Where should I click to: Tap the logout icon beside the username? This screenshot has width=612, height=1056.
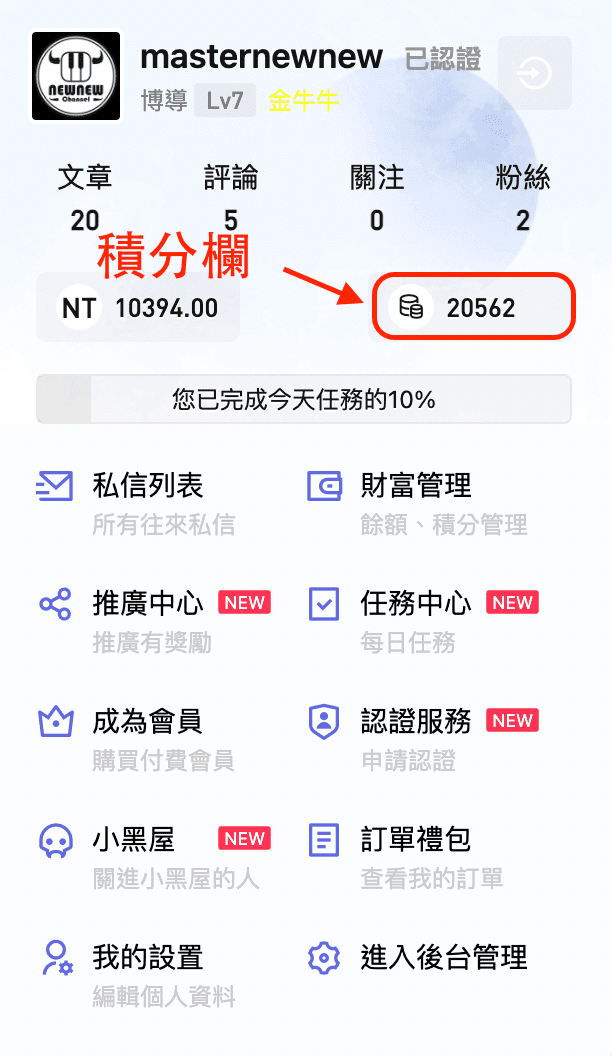[x=534, y=74]
